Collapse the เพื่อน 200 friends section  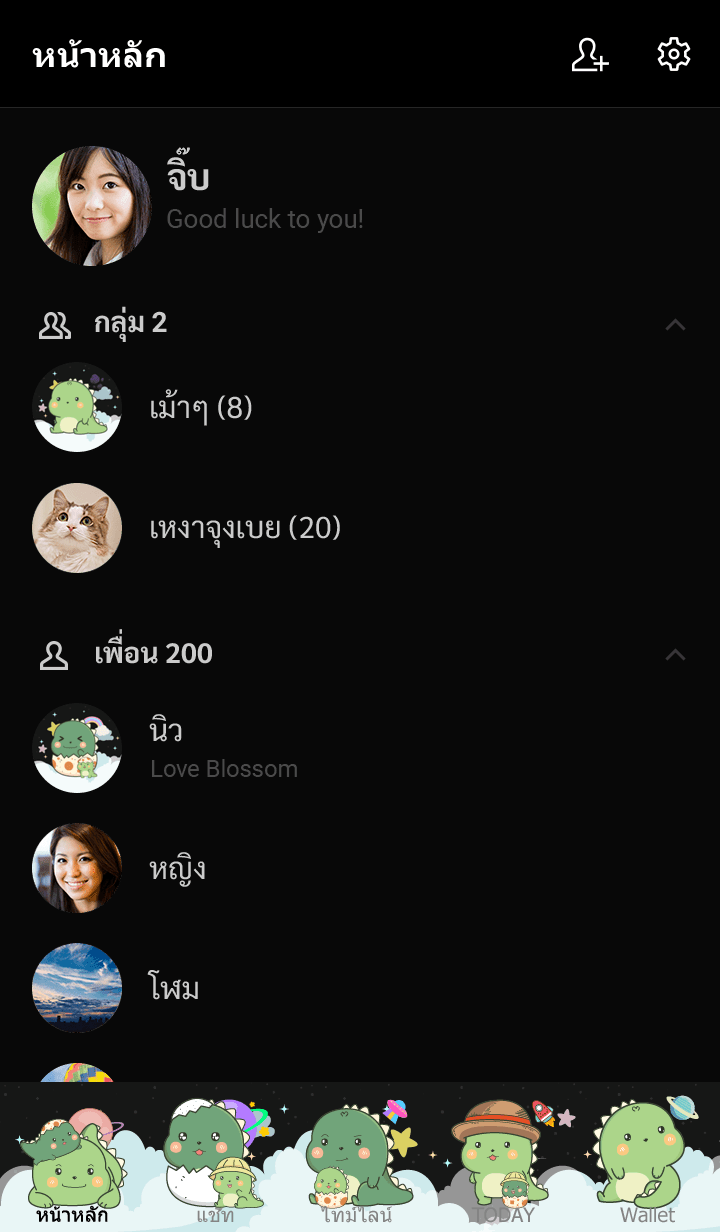[x=676, y=654]
